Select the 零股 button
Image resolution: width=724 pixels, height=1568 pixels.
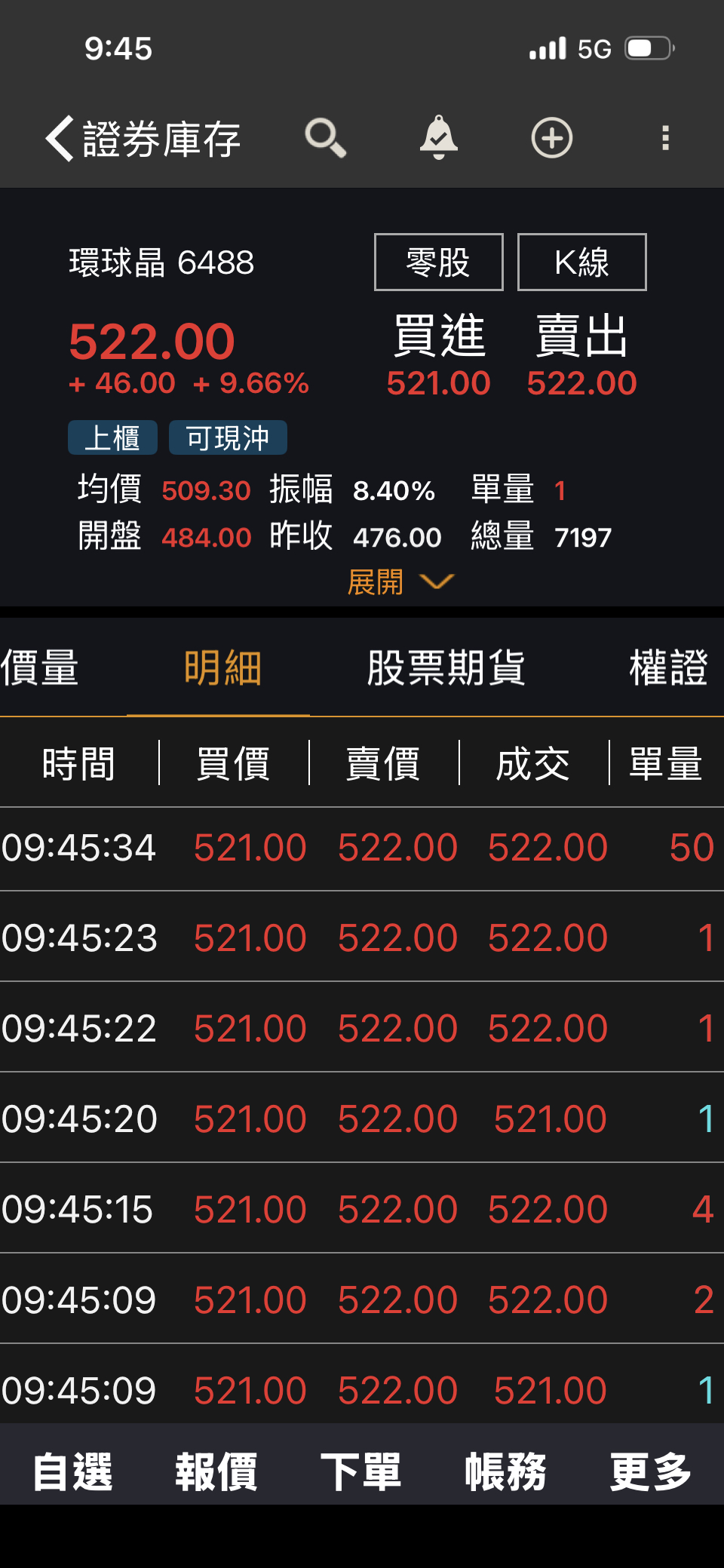click(438, 262)
